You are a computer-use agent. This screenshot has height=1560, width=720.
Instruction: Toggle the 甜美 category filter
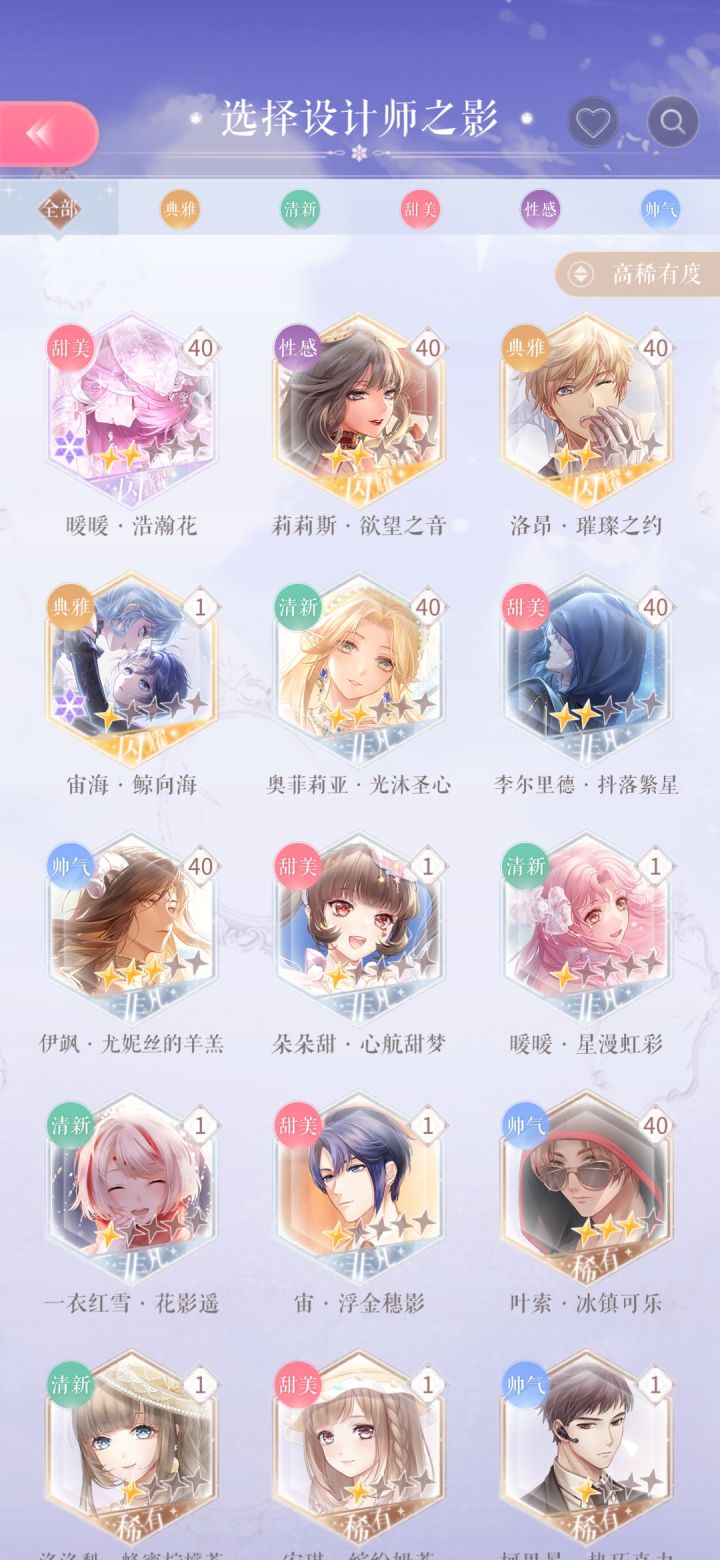click(x=418, y=207)
